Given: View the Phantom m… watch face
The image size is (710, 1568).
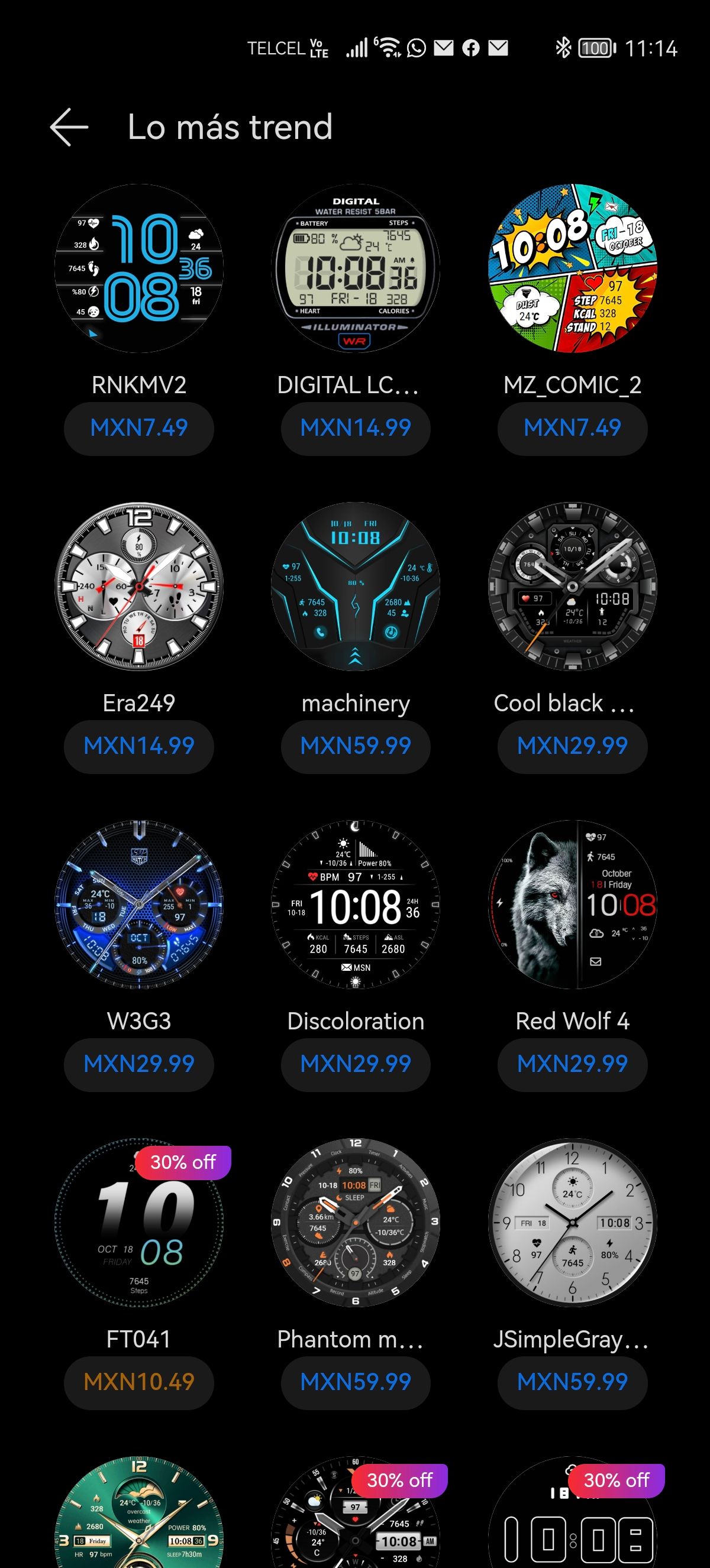Looking at the screenshot, I should click(356, 1223).
